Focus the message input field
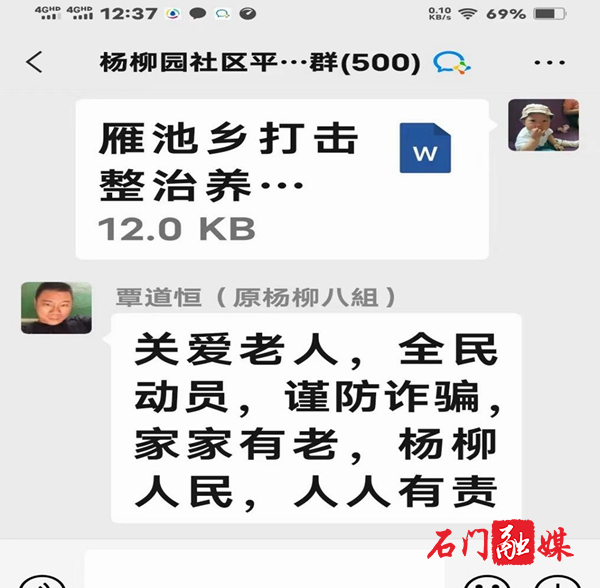The image size is (600, 588). [250, 570]
